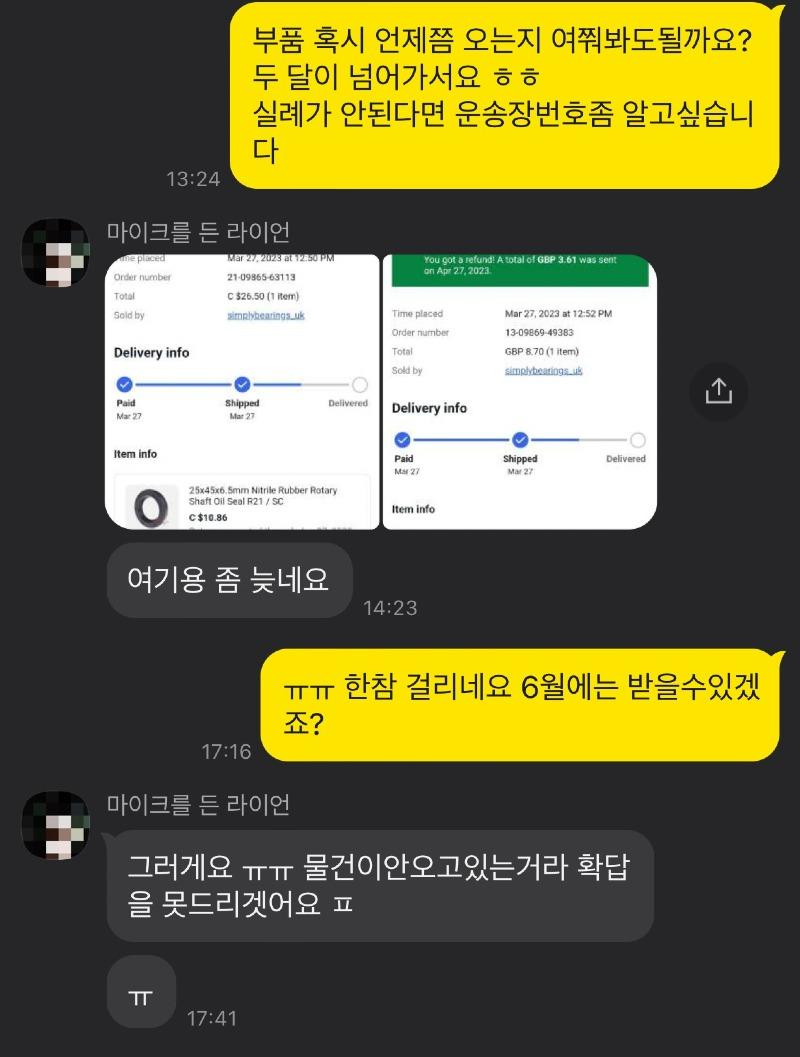Open sender's profile picture above the 그러게요 message

point(55,823)
